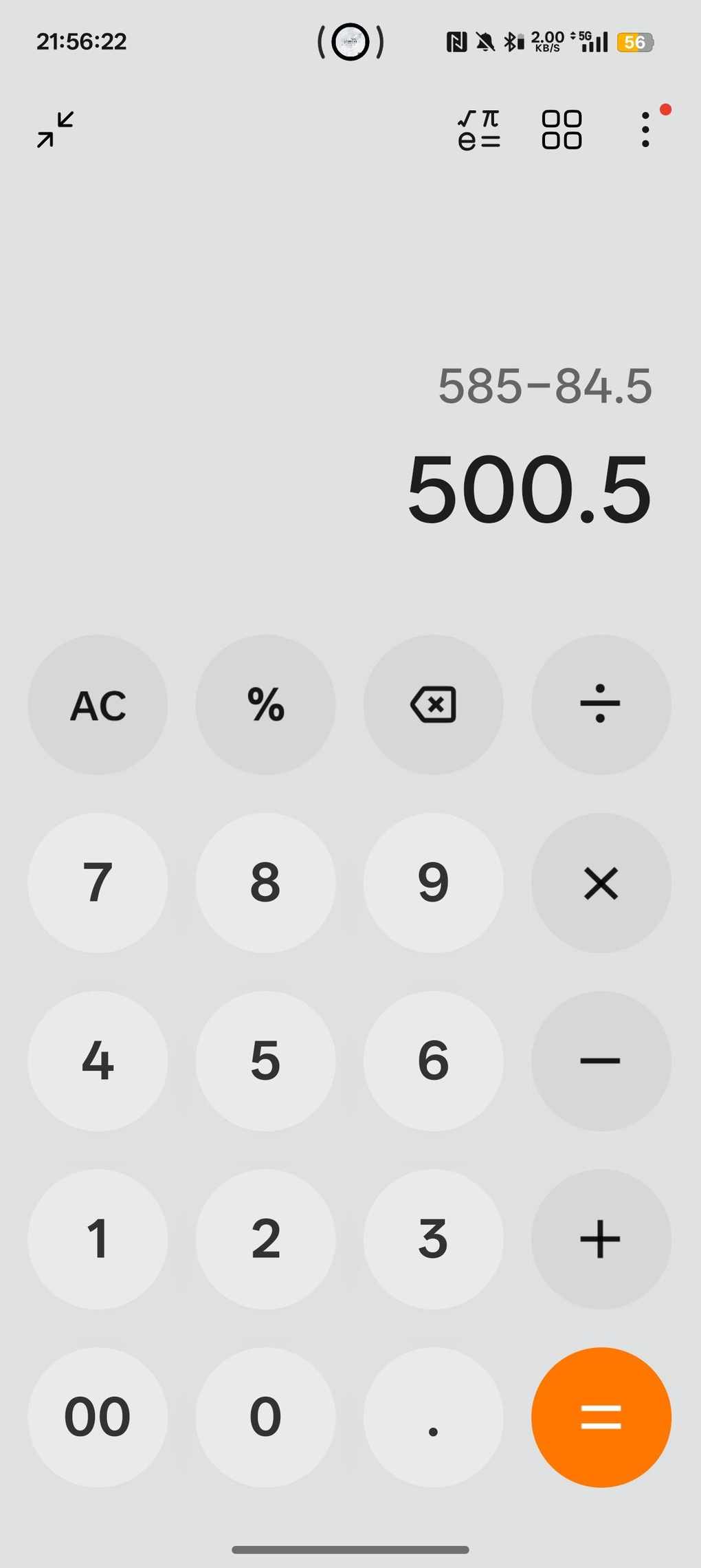This screenshot has height=1568, width=701.
Task: Calculate the result with the equals key
Action: [x=601, y=1417]
